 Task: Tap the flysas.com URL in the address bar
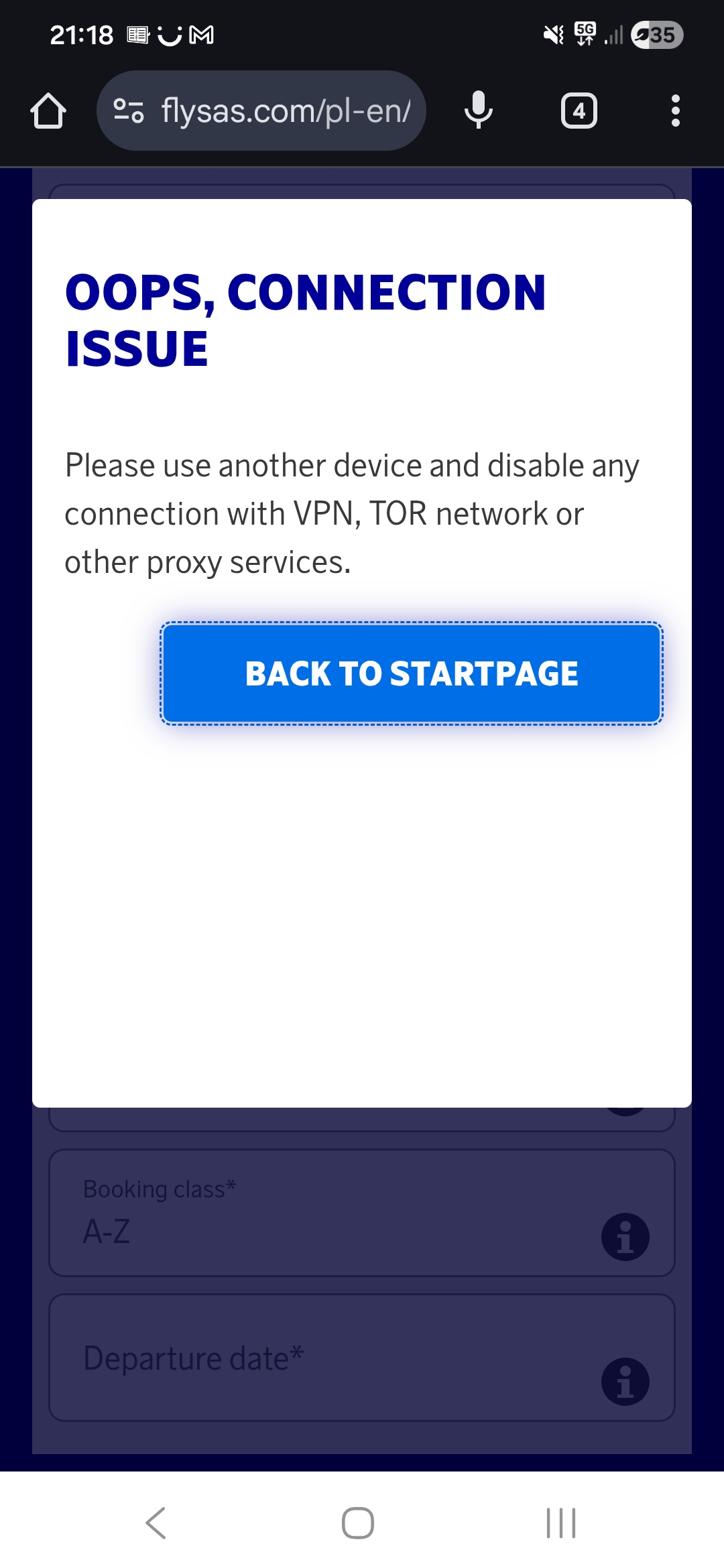tap(284, 111)
